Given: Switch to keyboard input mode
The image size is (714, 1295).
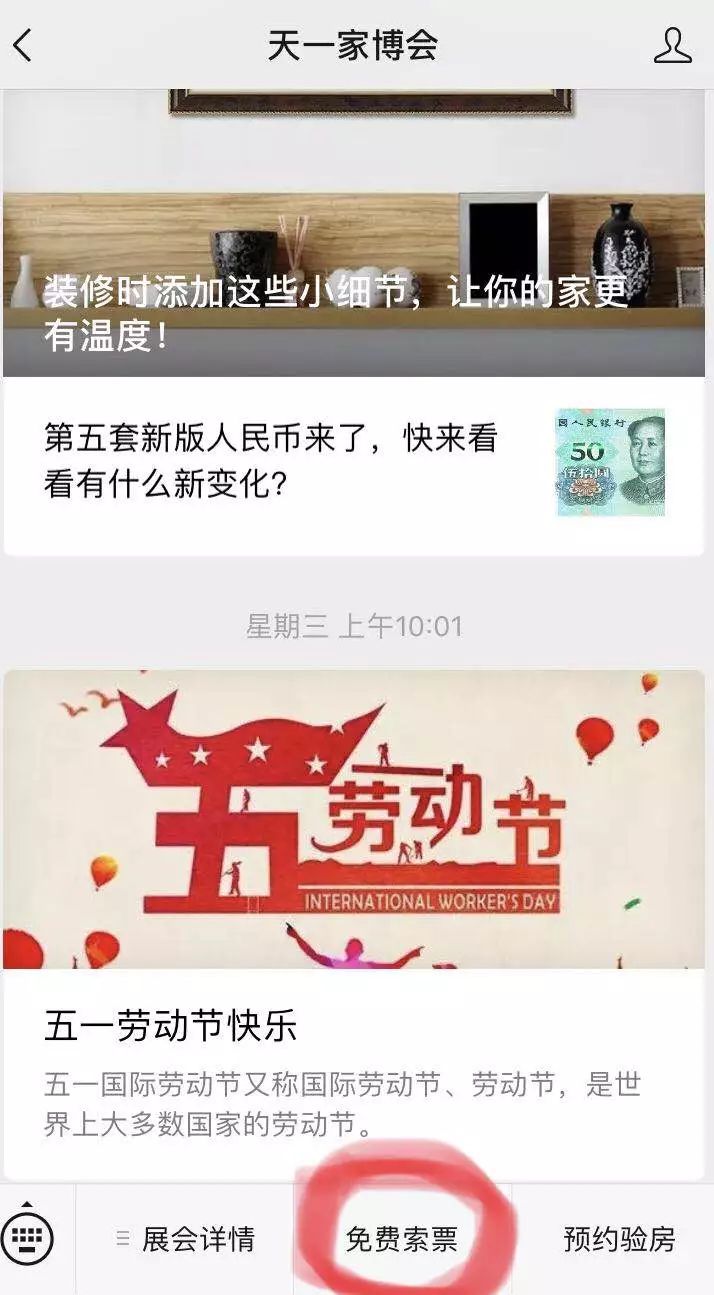Looking at the screenshot, I should coord(28,1240).
